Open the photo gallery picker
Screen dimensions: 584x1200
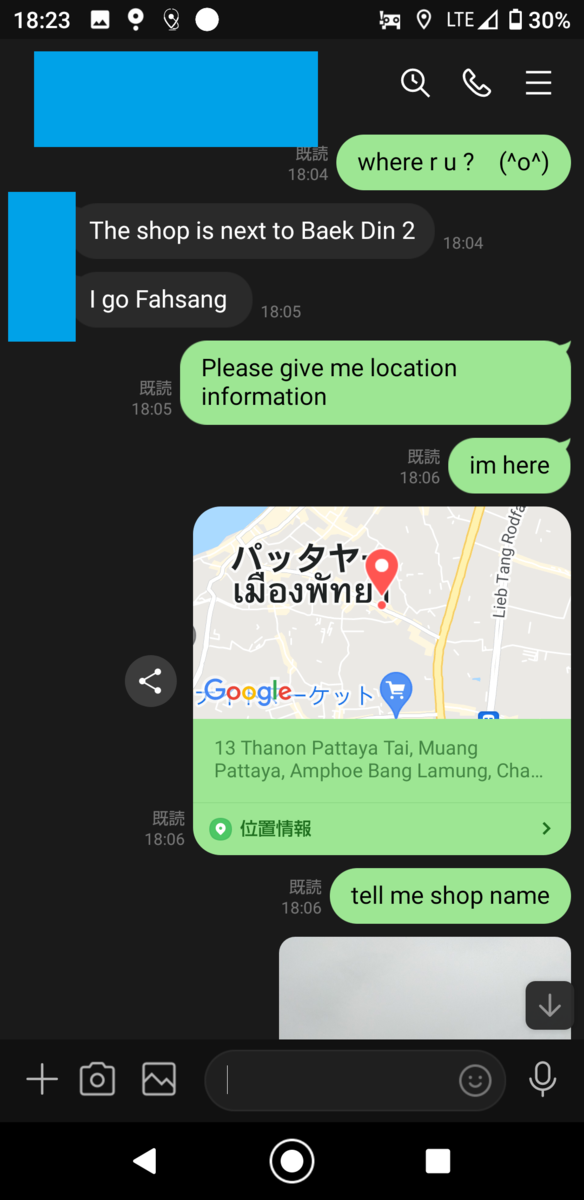pyautogui.click(x=159, y=1080)
